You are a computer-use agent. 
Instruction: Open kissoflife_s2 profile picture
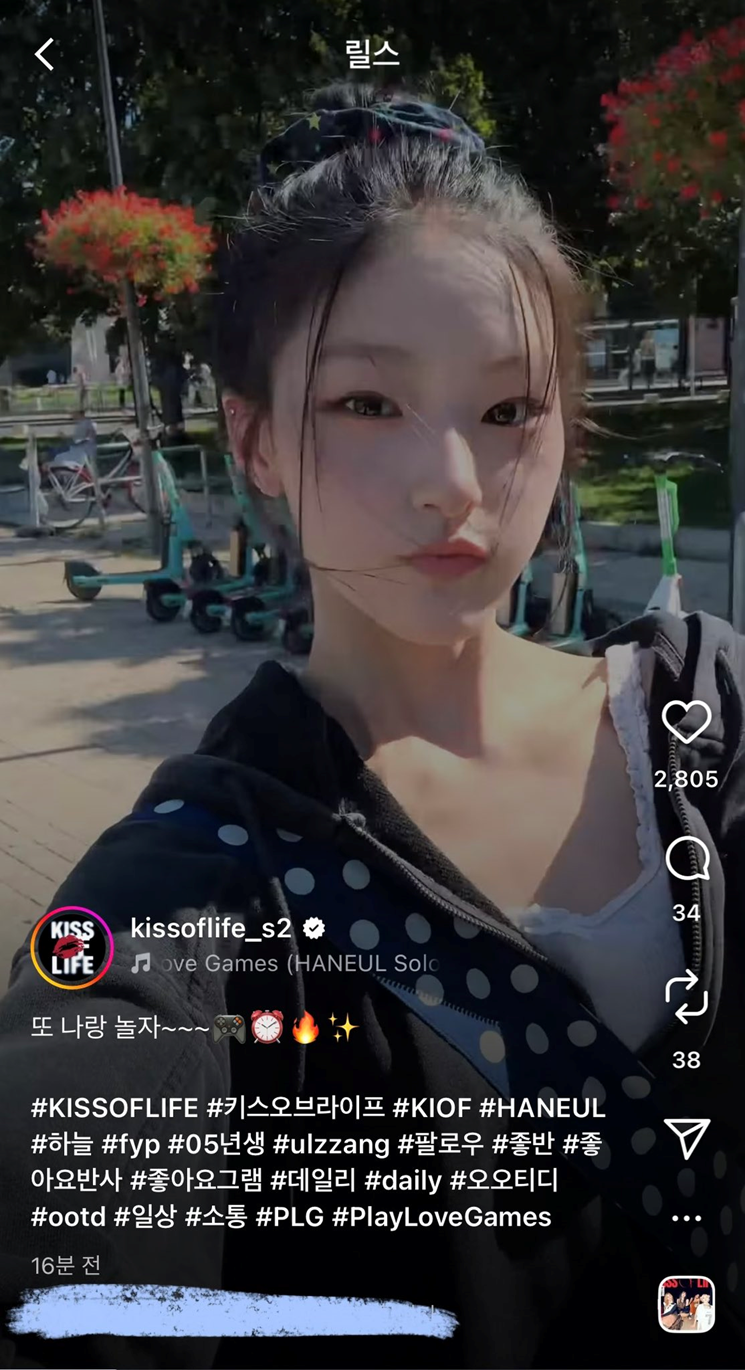pyautogui.click(x=72, y=947)
